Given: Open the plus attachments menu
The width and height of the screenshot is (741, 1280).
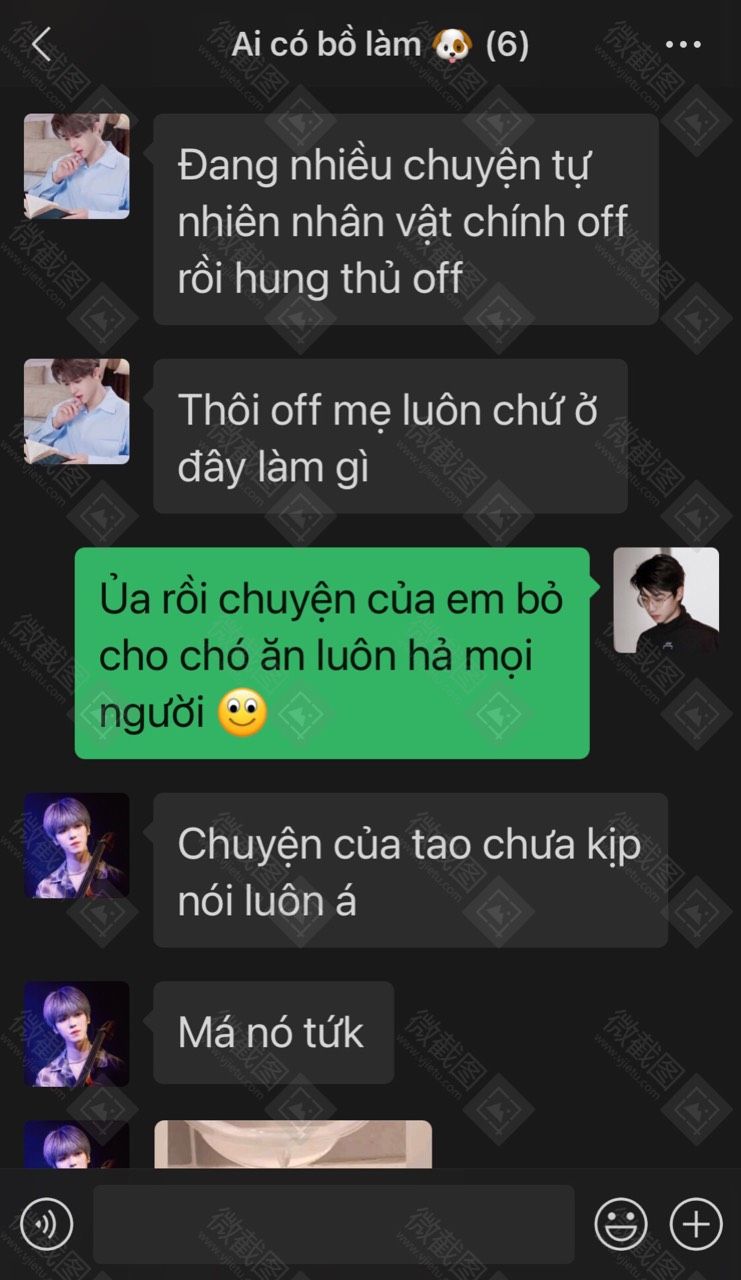Looking at the screenshot, I should [696, 1223].
